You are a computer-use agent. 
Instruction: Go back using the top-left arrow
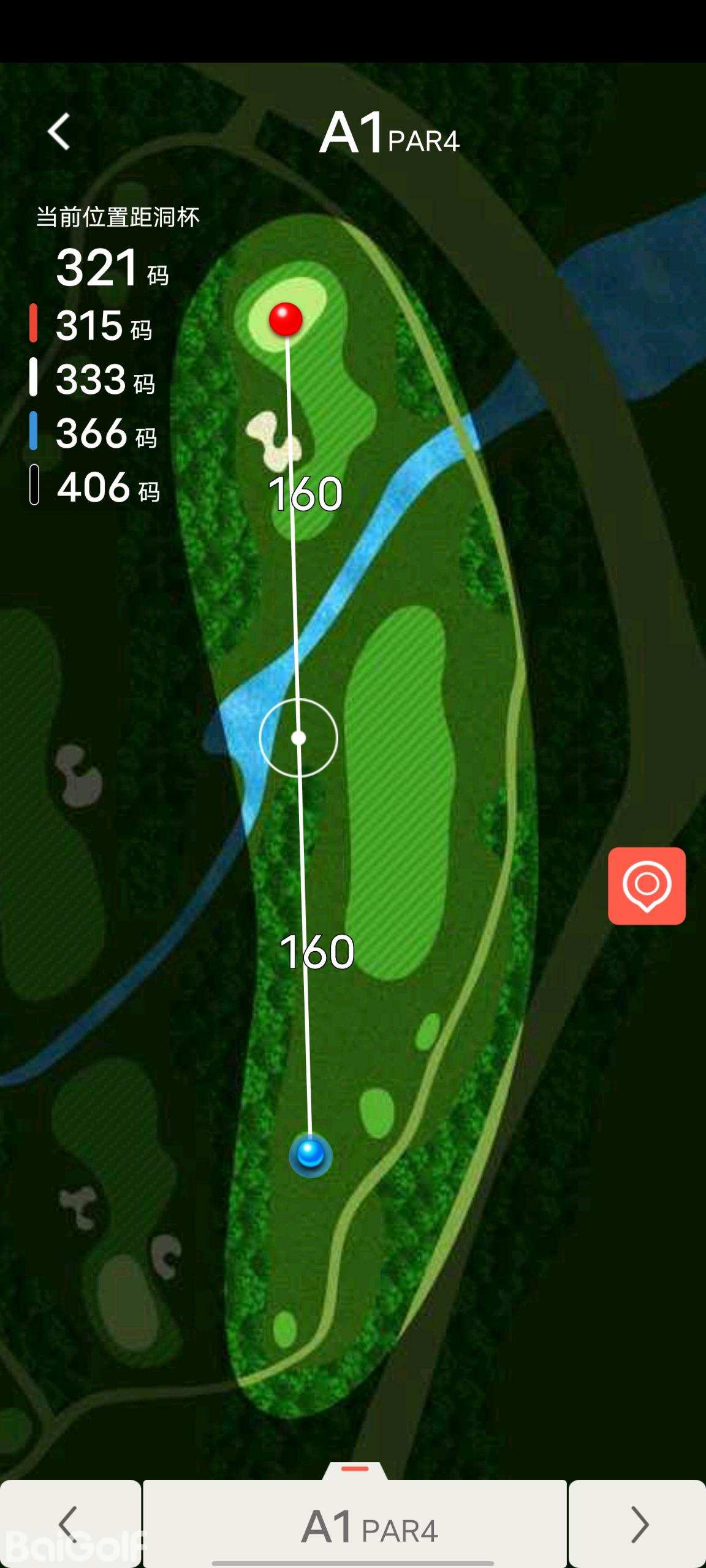(59, 132)
